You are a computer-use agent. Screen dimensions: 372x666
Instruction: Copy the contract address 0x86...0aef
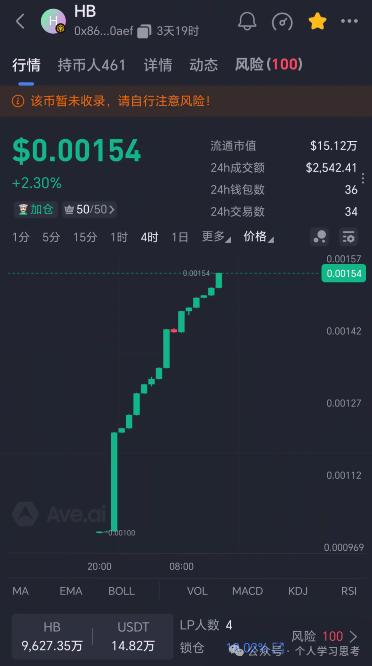[x=144, y=31]
